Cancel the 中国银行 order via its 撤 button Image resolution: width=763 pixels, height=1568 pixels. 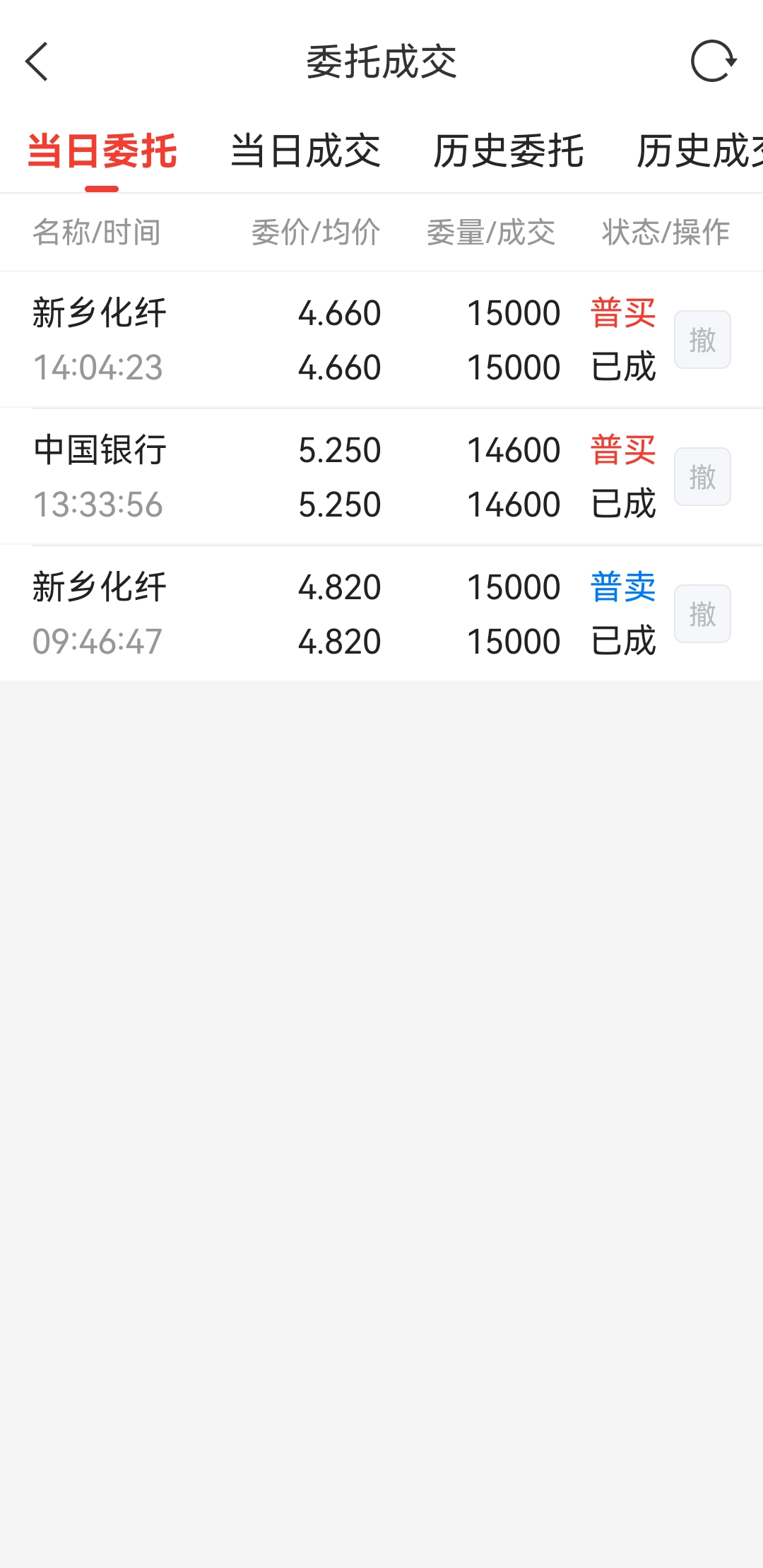point(702,476)
